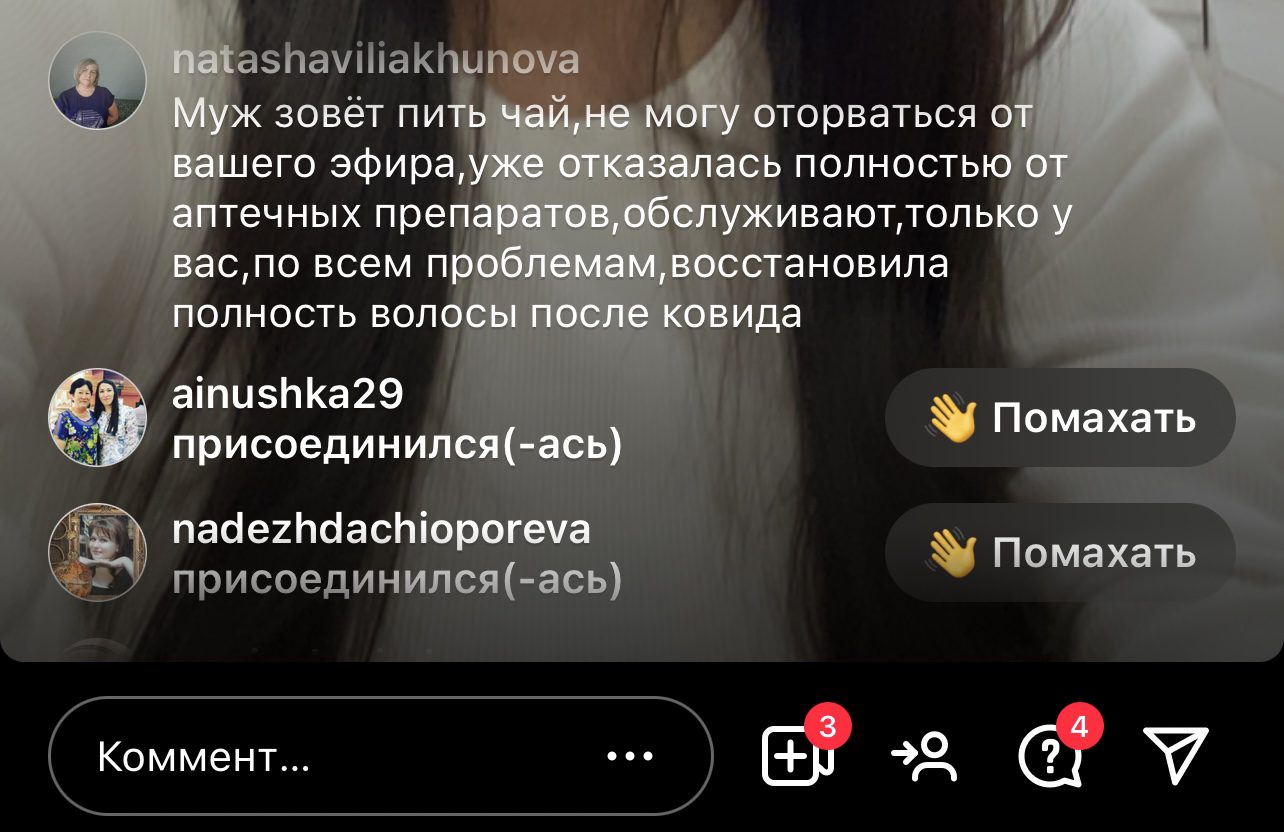Open the invite guest person icon
Image resolution: width=1284 pixels, height=832 pixels.
924,757
